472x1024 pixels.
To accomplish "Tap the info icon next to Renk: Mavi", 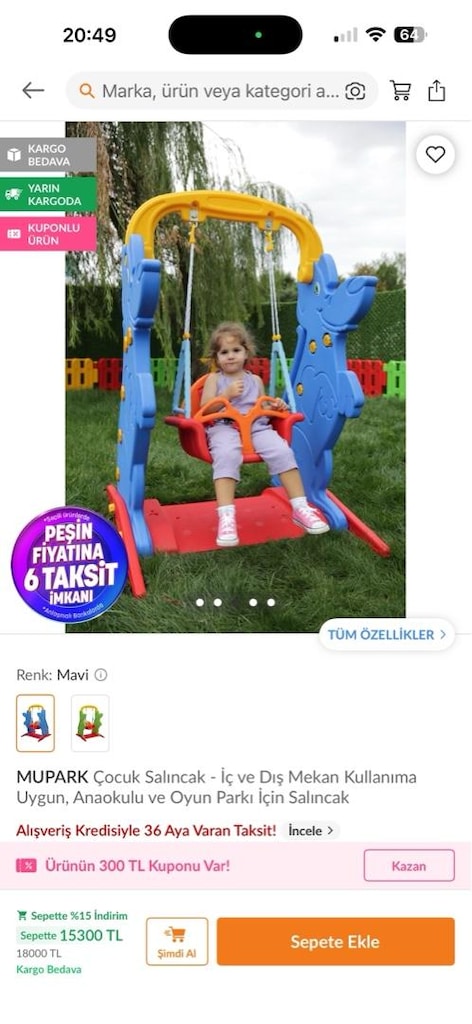I will (x=101, y=675).
